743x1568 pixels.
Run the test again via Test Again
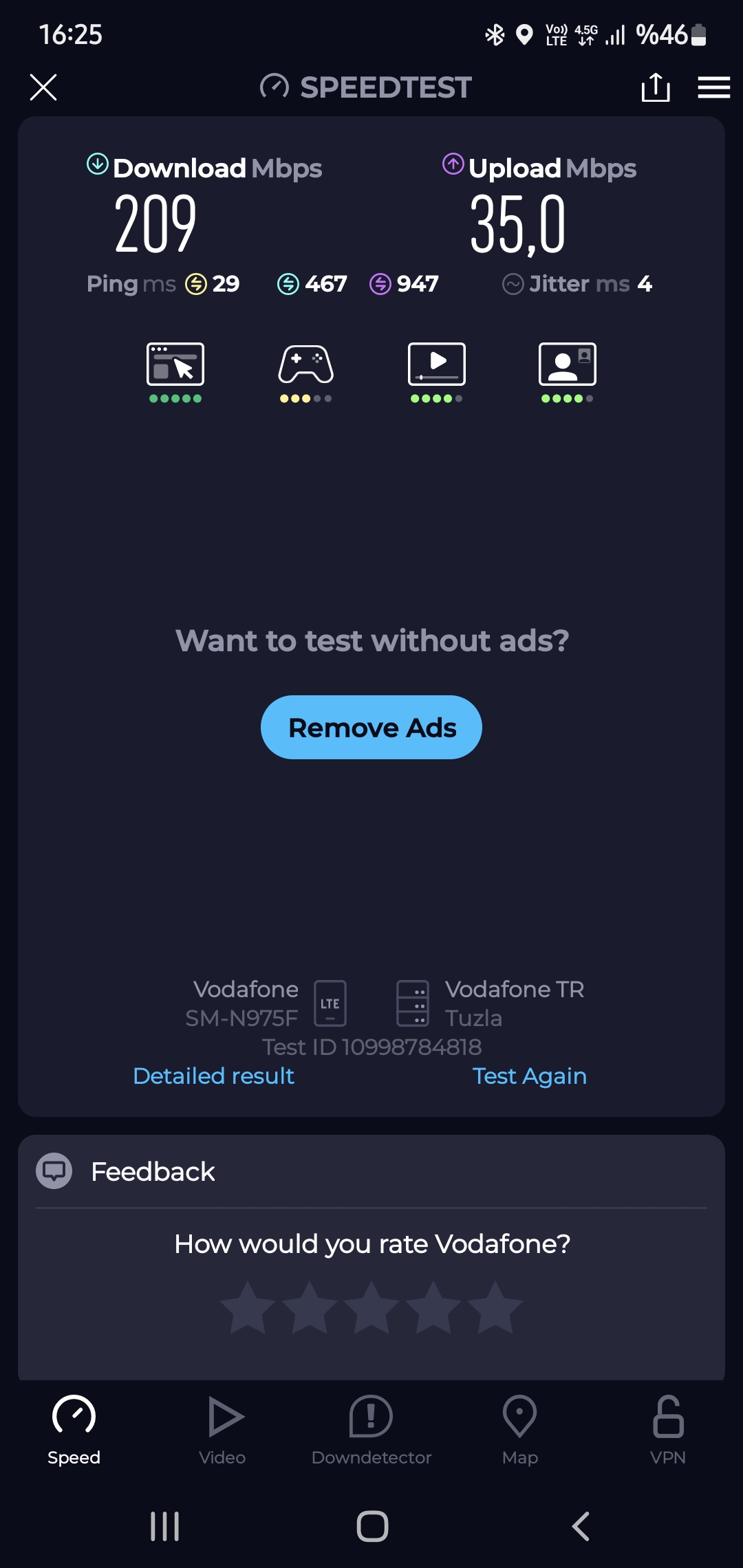pyautogui.click(x=529, y=1076)
